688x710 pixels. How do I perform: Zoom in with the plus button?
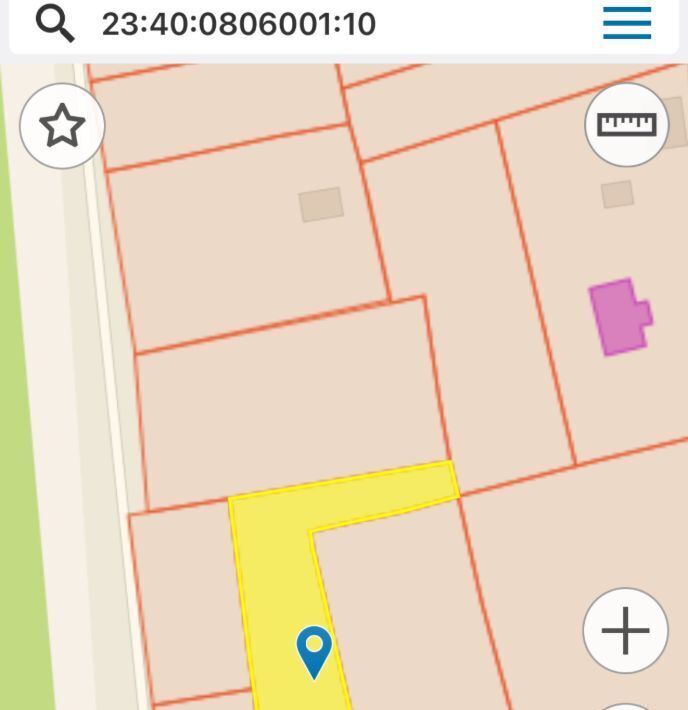tap(626, 631)
